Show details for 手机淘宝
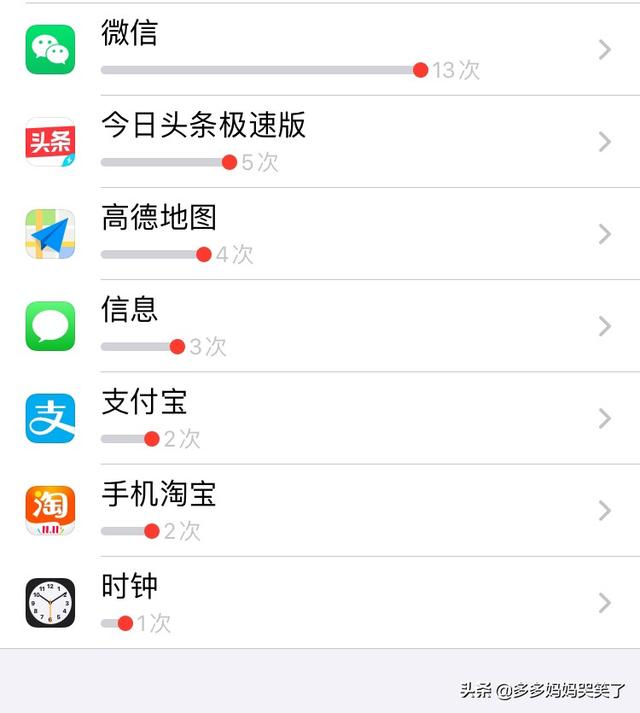The image size is (640, 713). [320, 510]
